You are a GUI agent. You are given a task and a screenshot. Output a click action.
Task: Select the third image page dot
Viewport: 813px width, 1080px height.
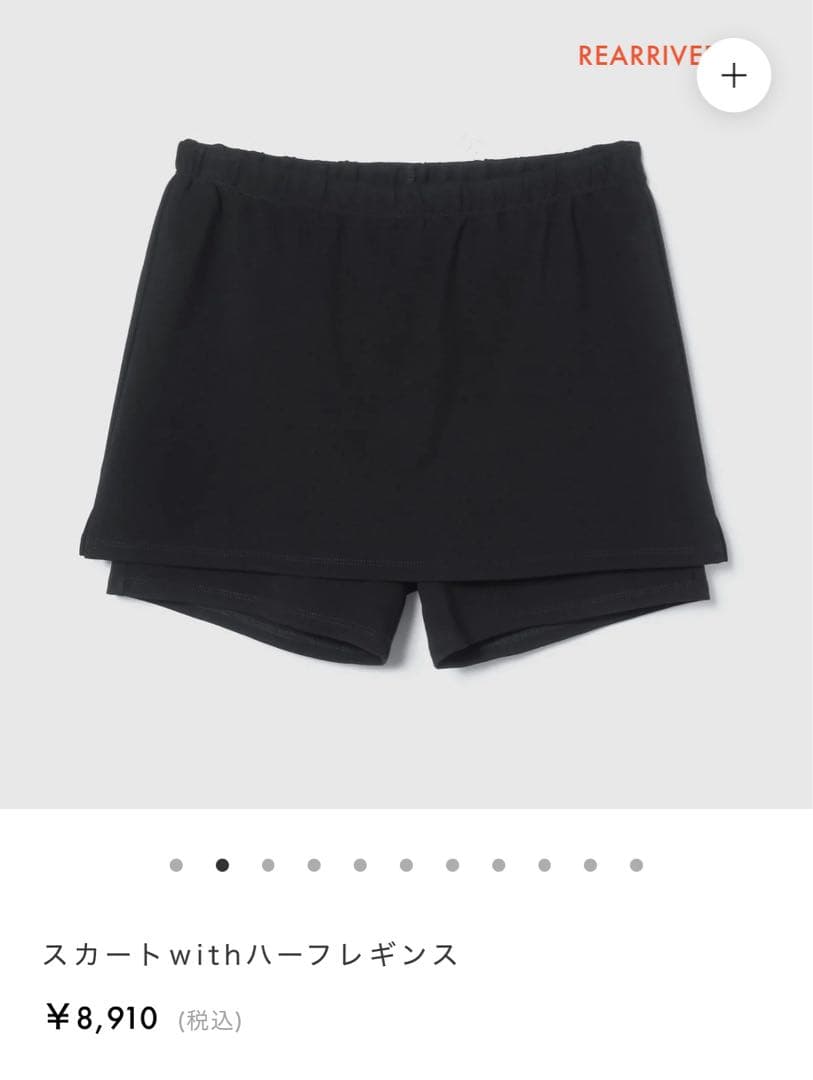point(268,865)
